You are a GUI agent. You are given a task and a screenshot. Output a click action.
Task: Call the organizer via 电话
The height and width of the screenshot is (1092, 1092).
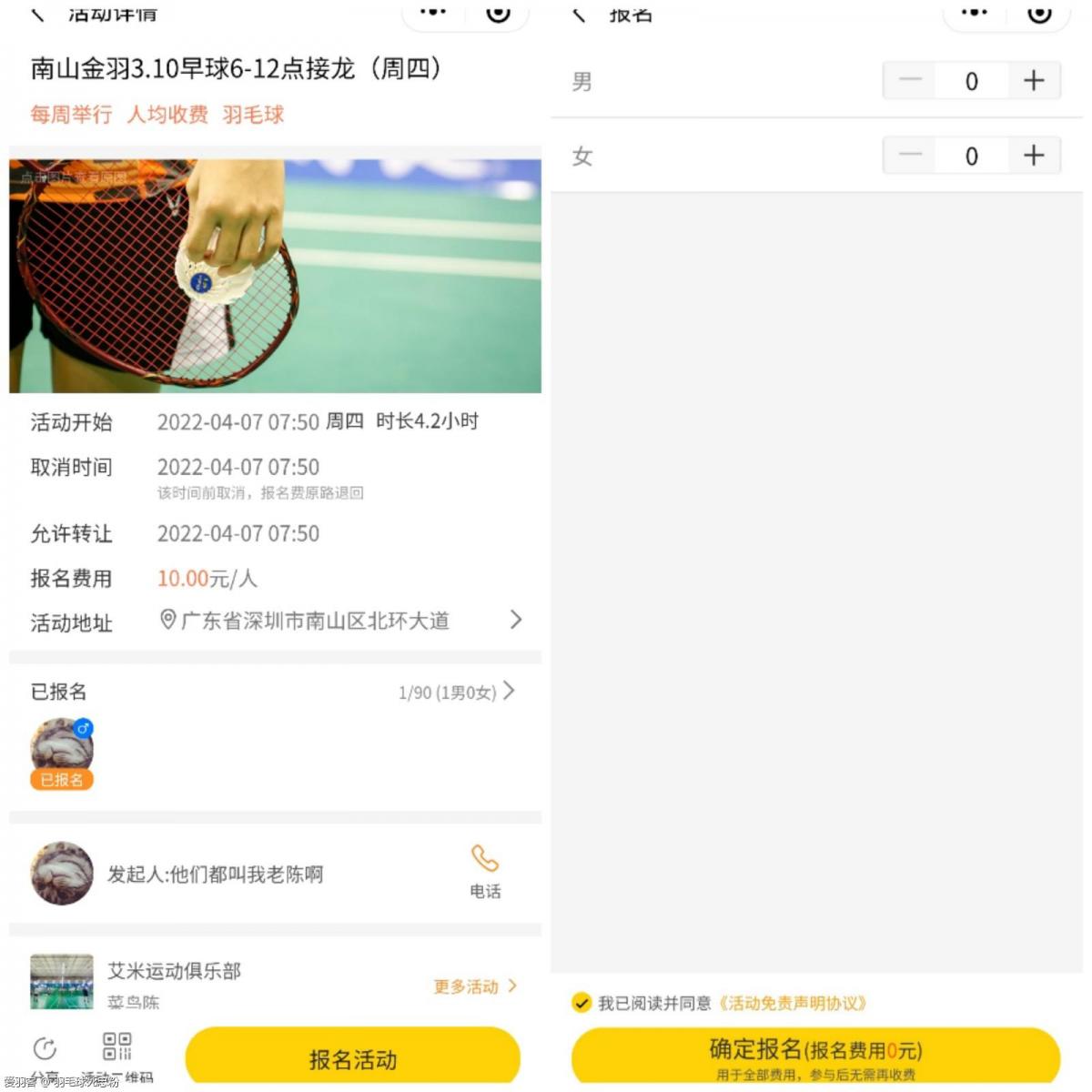[485, 870]
